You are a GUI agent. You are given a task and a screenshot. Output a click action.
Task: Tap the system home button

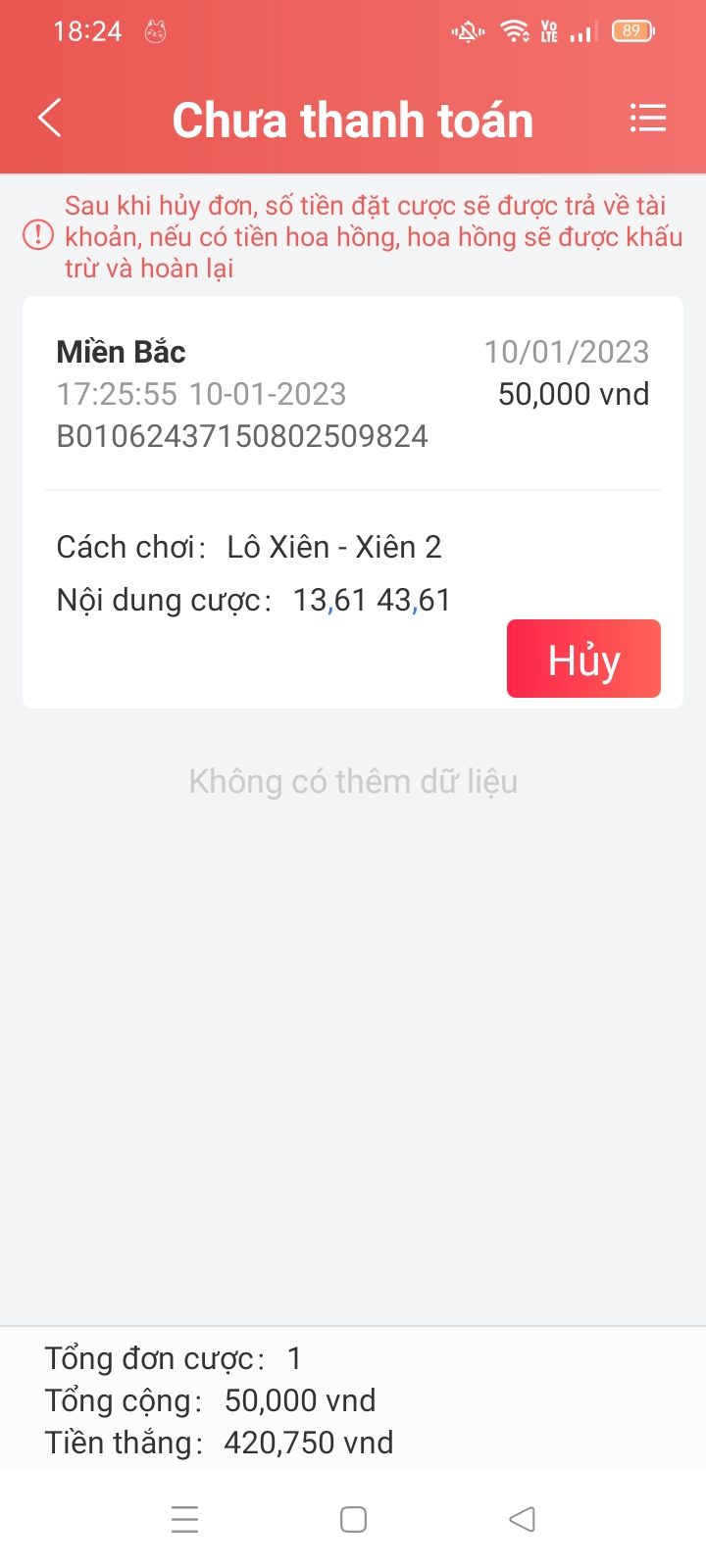click(353, 1519)
